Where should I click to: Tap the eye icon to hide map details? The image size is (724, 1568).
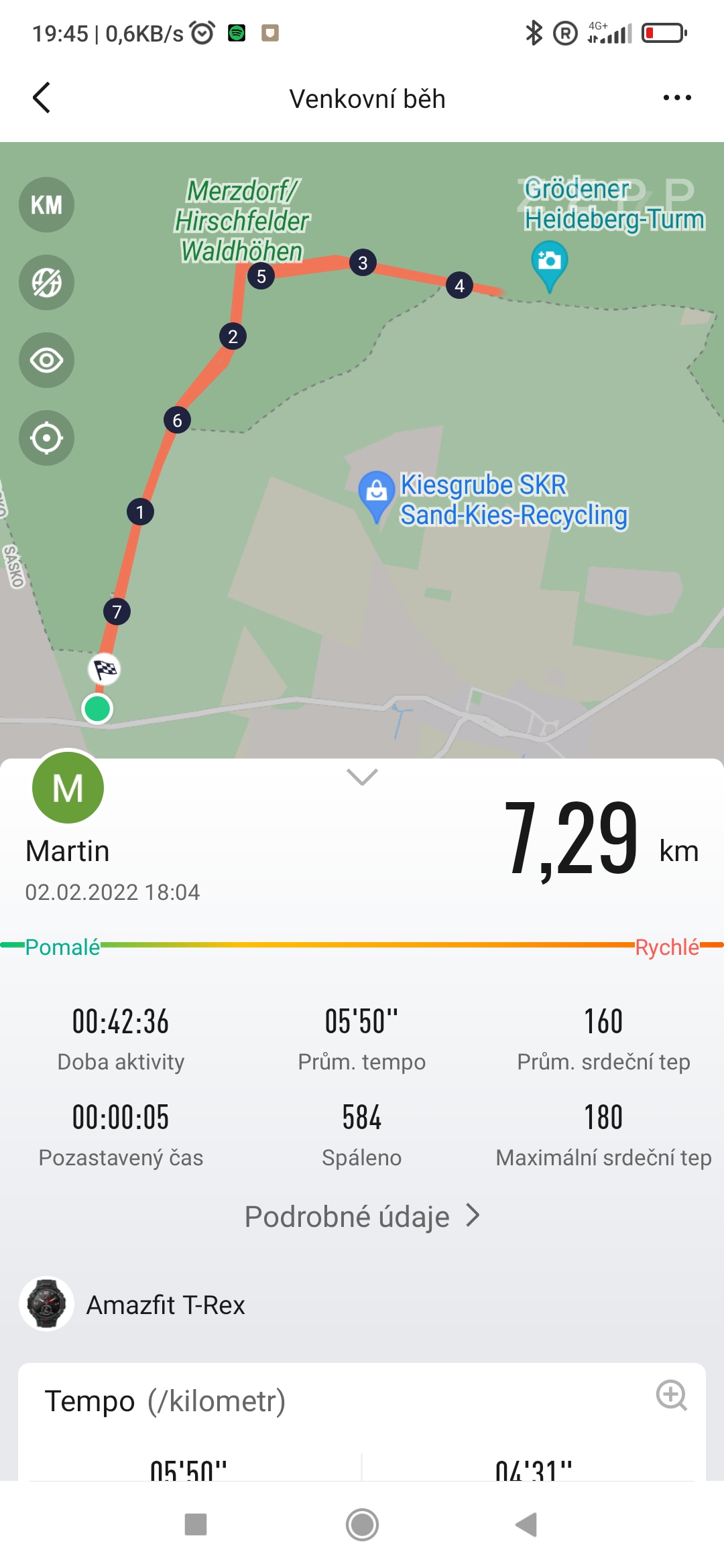46,360
